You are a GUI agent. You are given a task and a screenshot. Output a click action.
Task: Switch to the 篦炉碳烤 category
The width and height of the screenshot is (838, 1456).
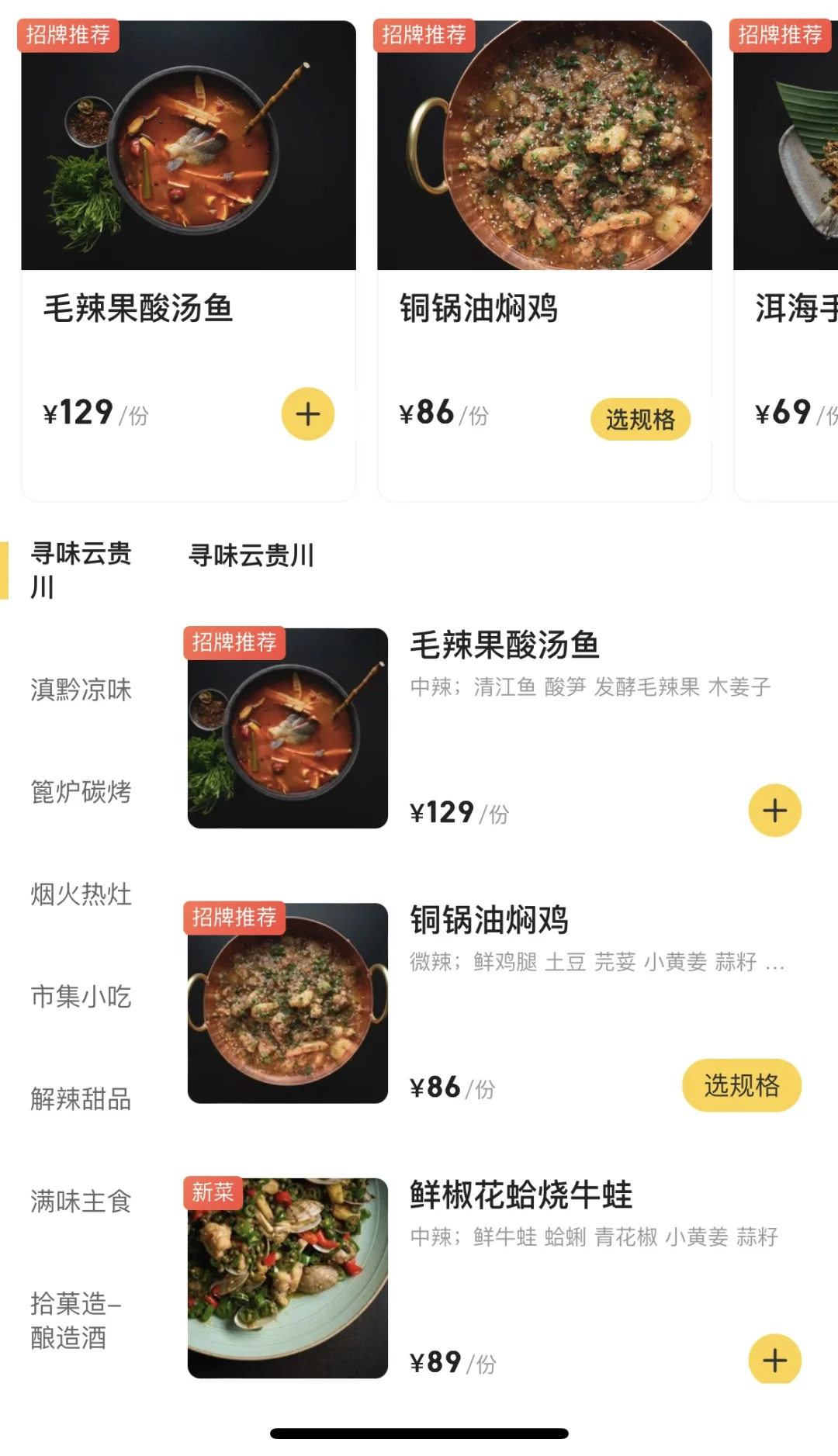point(81,792)
